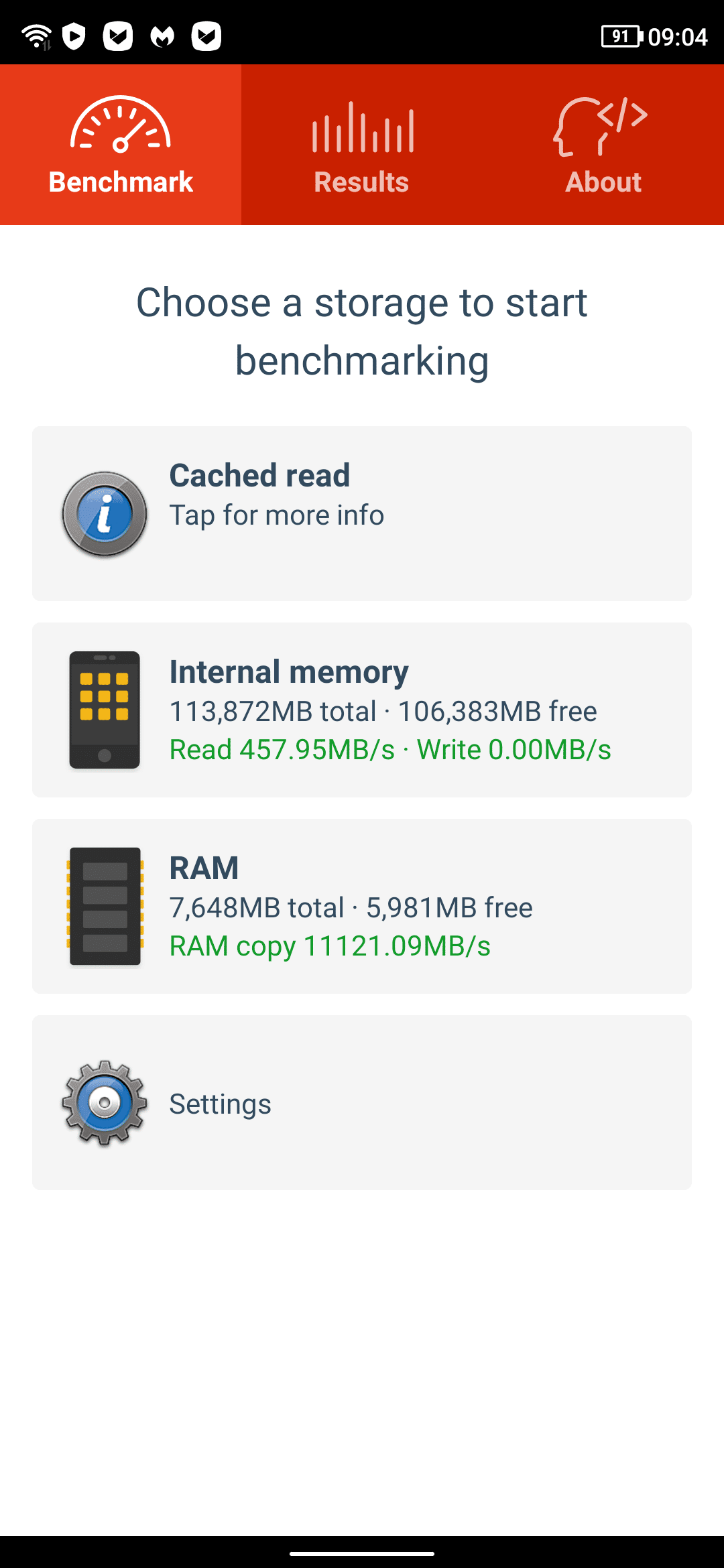Image resolution: width=724 pixels, height=1568 pixels.
Task: Switch to the Results tab
Action: pos(362,145)
